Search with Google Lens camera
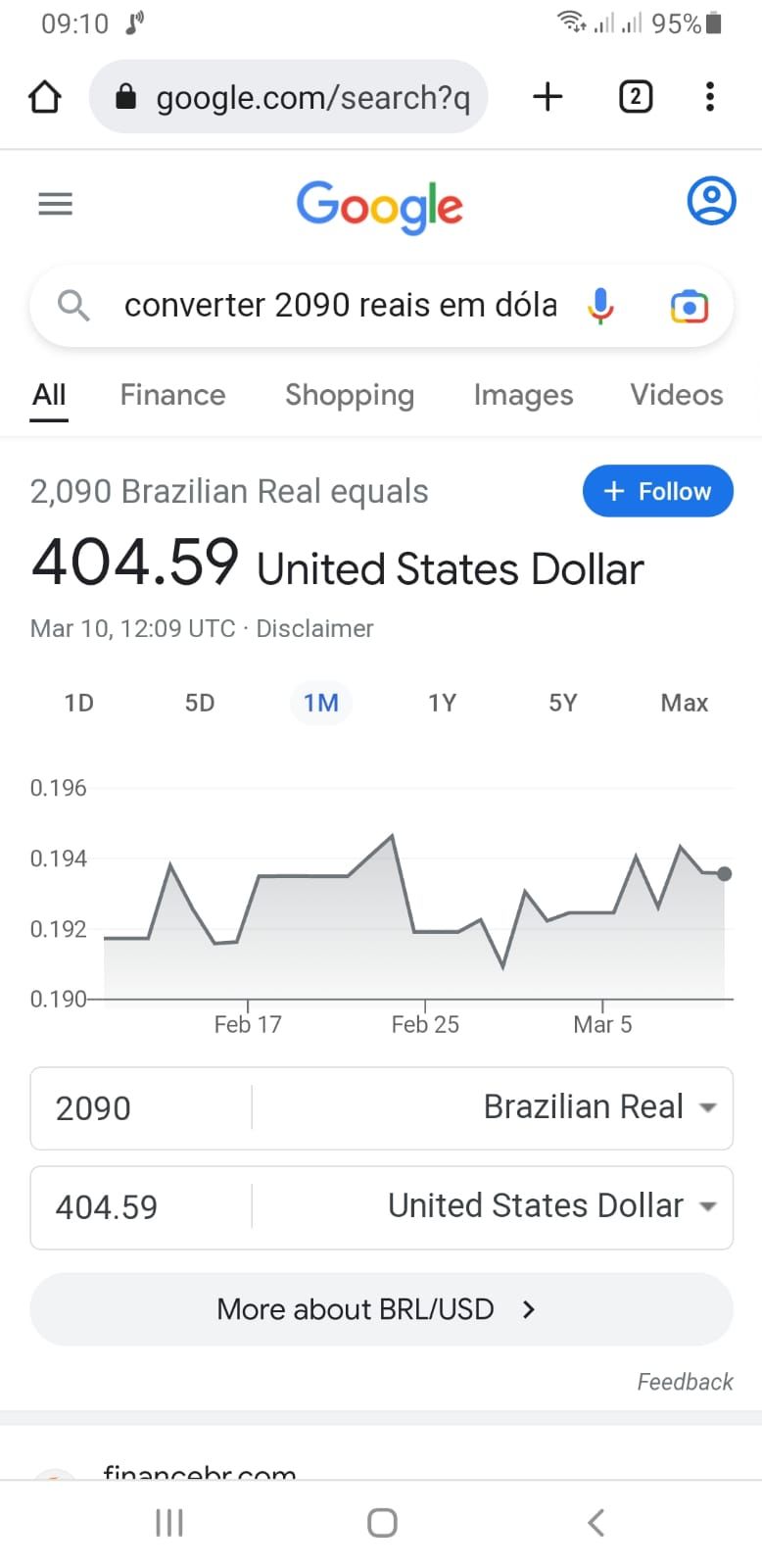Image resolution: width=762 pixels, height=1568 pixels. (689, 307)
